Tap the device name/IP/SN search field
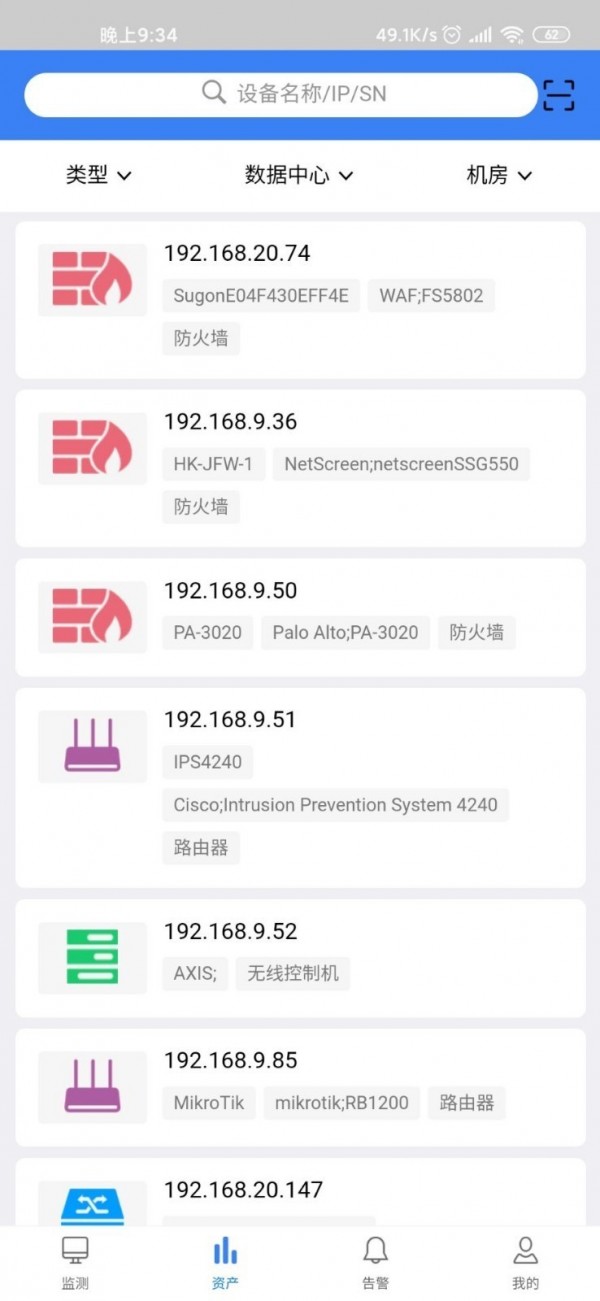Viewport: 600px width, 1301px height. 280,95
